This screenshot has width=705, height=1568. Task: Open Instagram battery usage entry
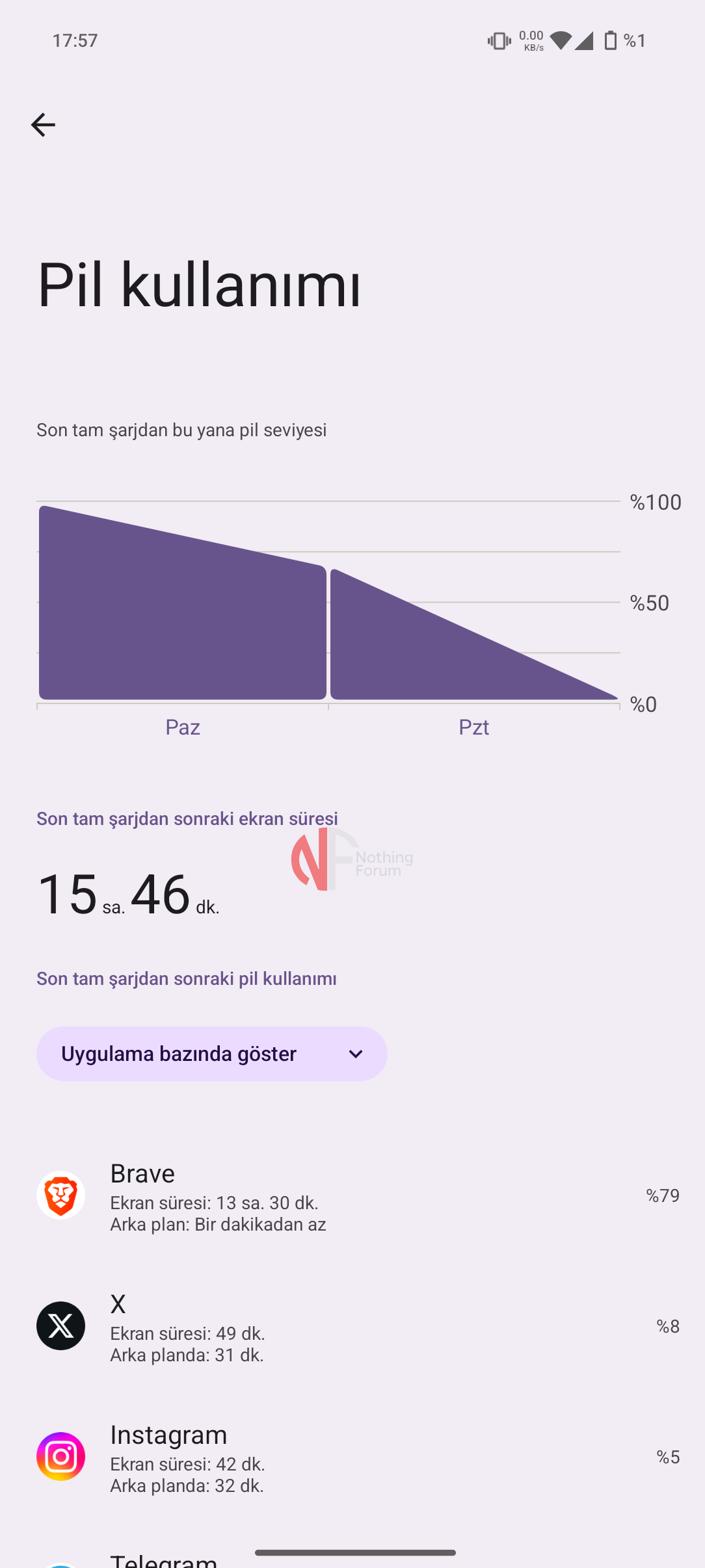coord(260,1456)
